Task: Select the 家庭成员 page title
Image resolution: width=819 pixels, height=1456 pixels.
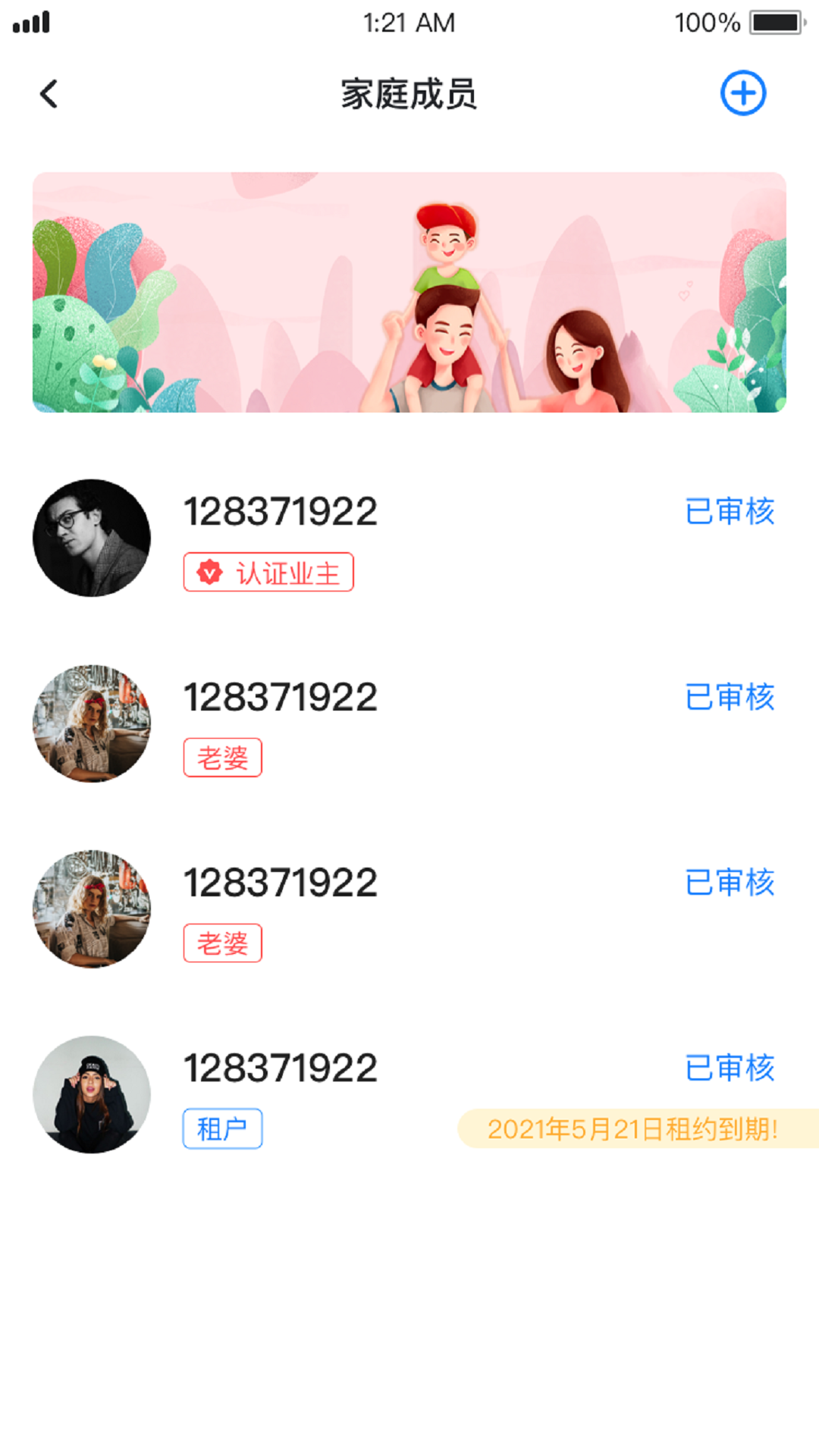Action: click(x=409, y=93)
